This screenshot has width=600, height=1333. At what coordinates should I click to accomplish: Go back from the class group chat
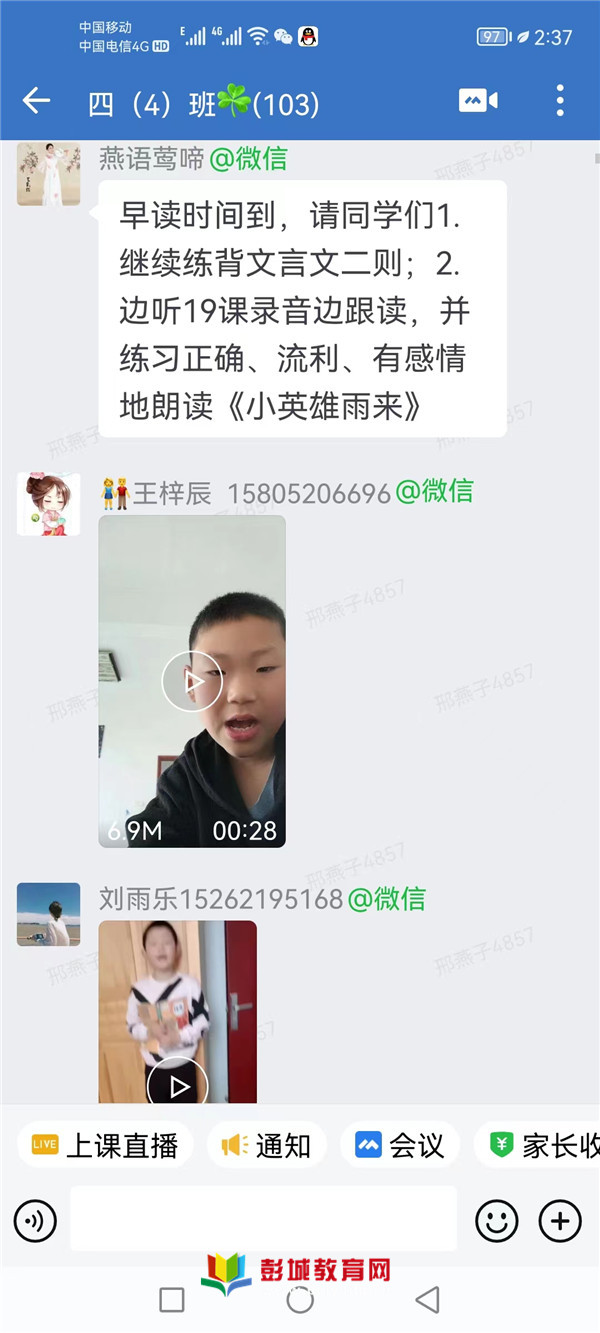pos(36,100)
